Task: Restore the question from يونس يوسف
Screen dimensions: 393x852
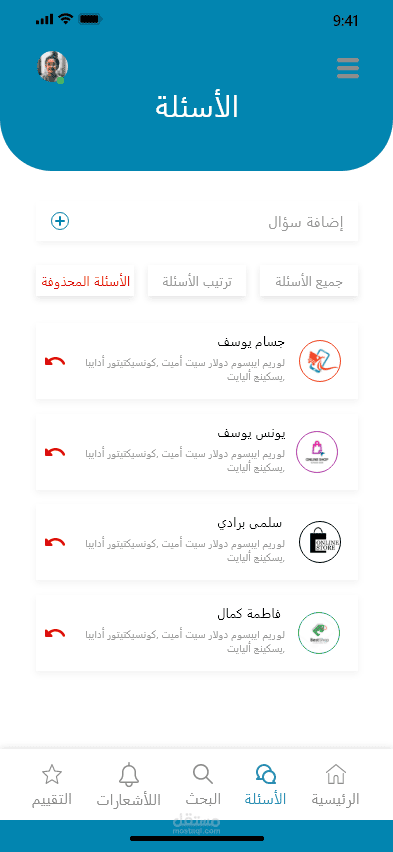Action: click(55, 452)
